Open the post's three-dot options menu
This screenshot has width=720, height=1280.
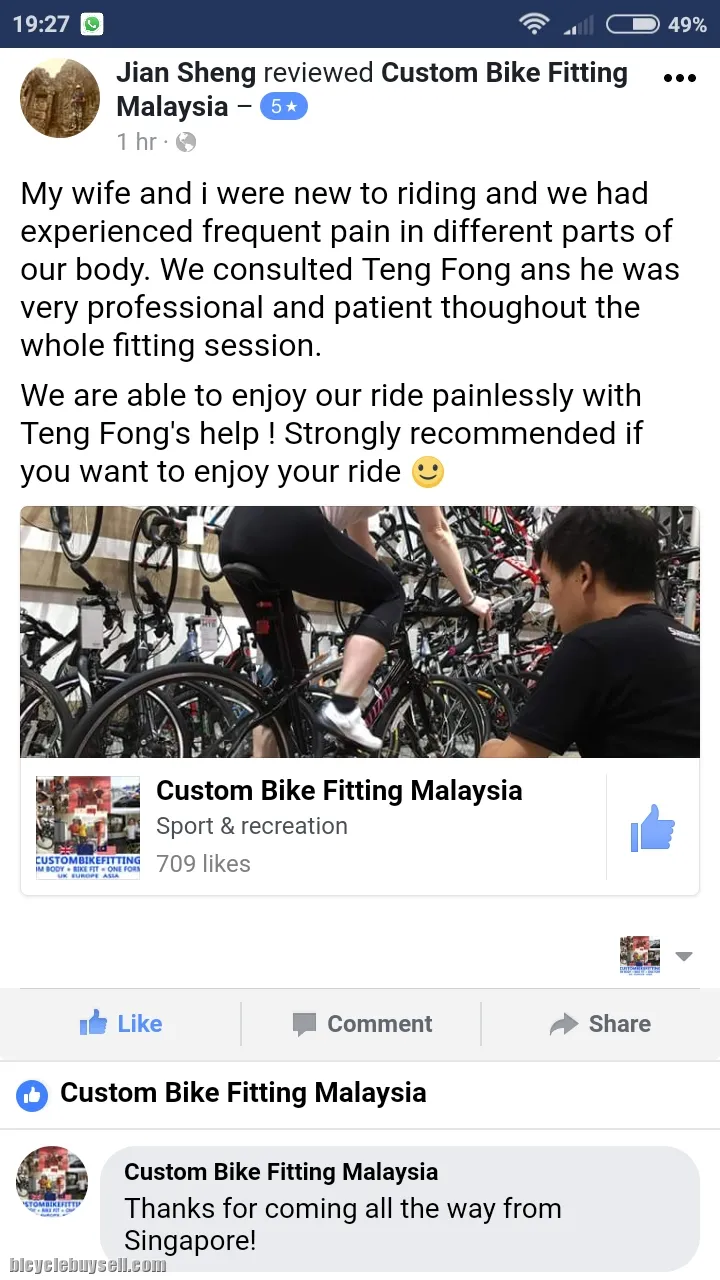coord(679,78)
